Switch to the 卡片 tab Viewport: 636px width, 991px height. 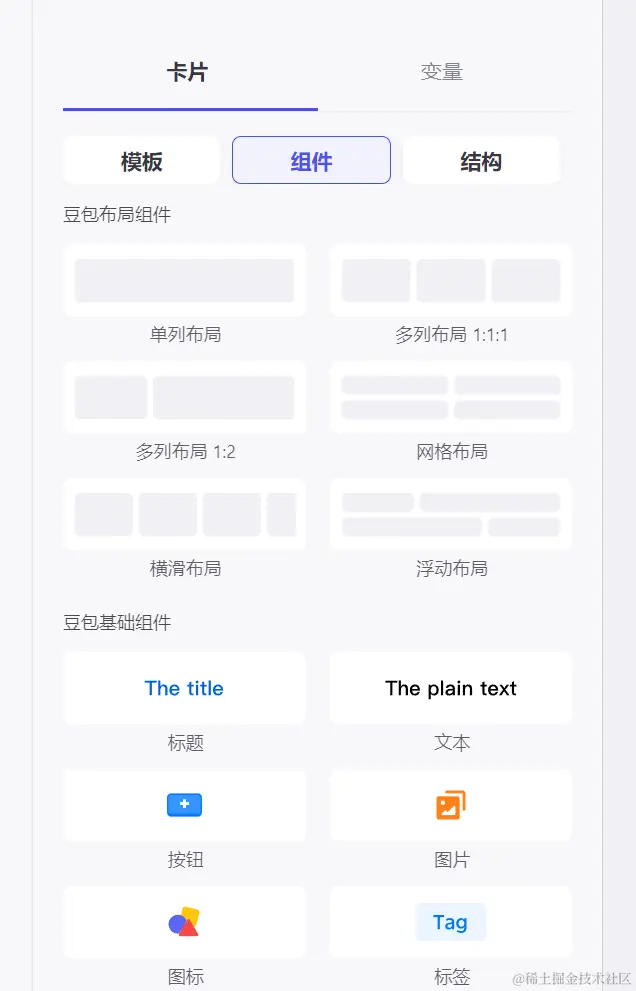coord(188,72)
